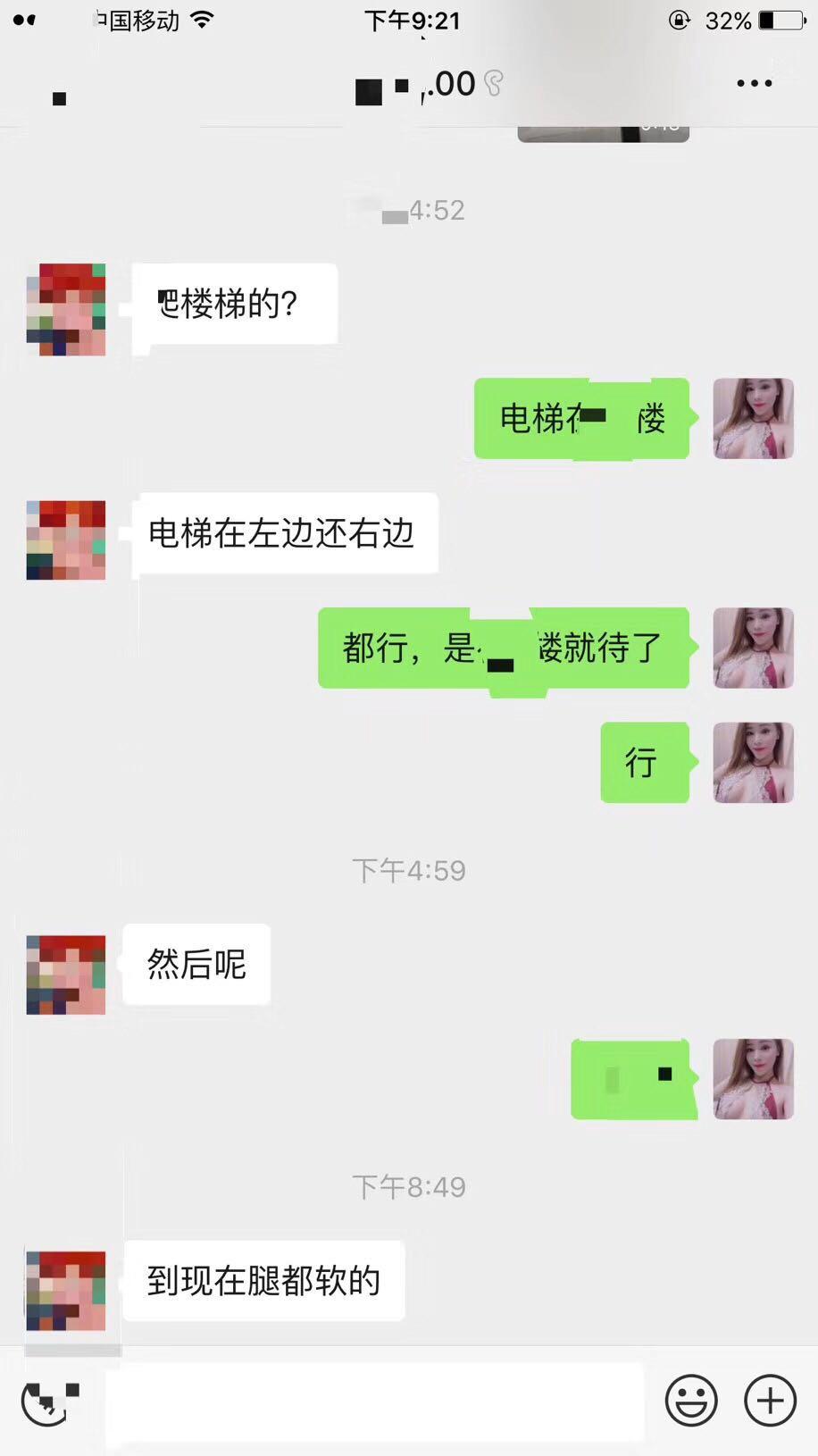818x1456 pixels.
Task: Open the three-dot chat options menu
Action: (x=754, y=83)
